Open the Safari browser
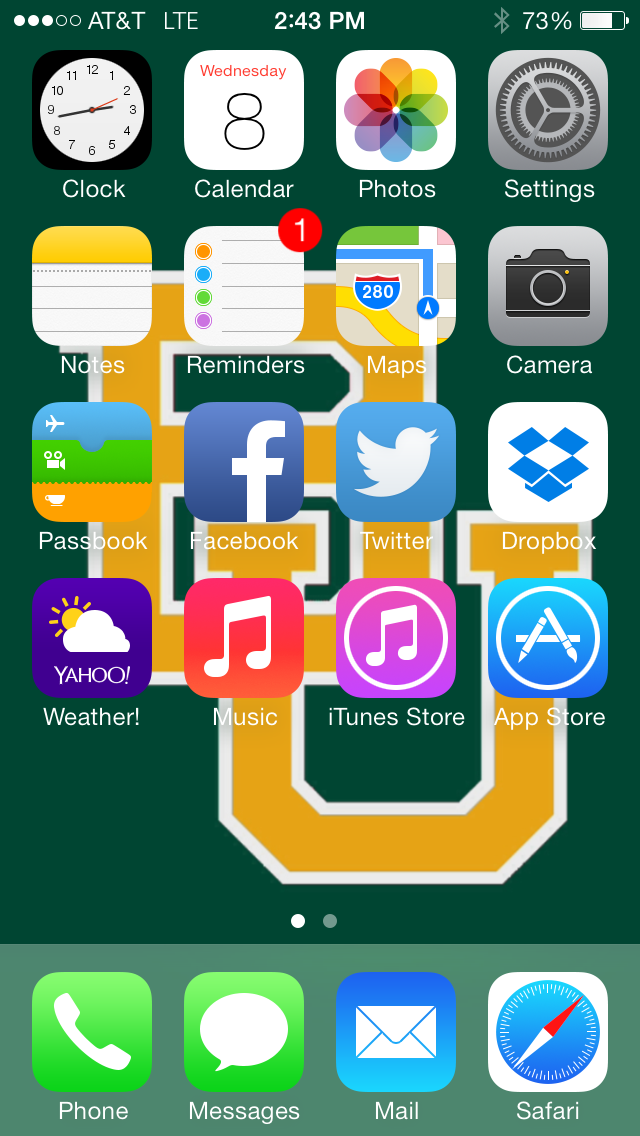The height and width of the screenshot is (1136, 640). tap(548, 1032)
